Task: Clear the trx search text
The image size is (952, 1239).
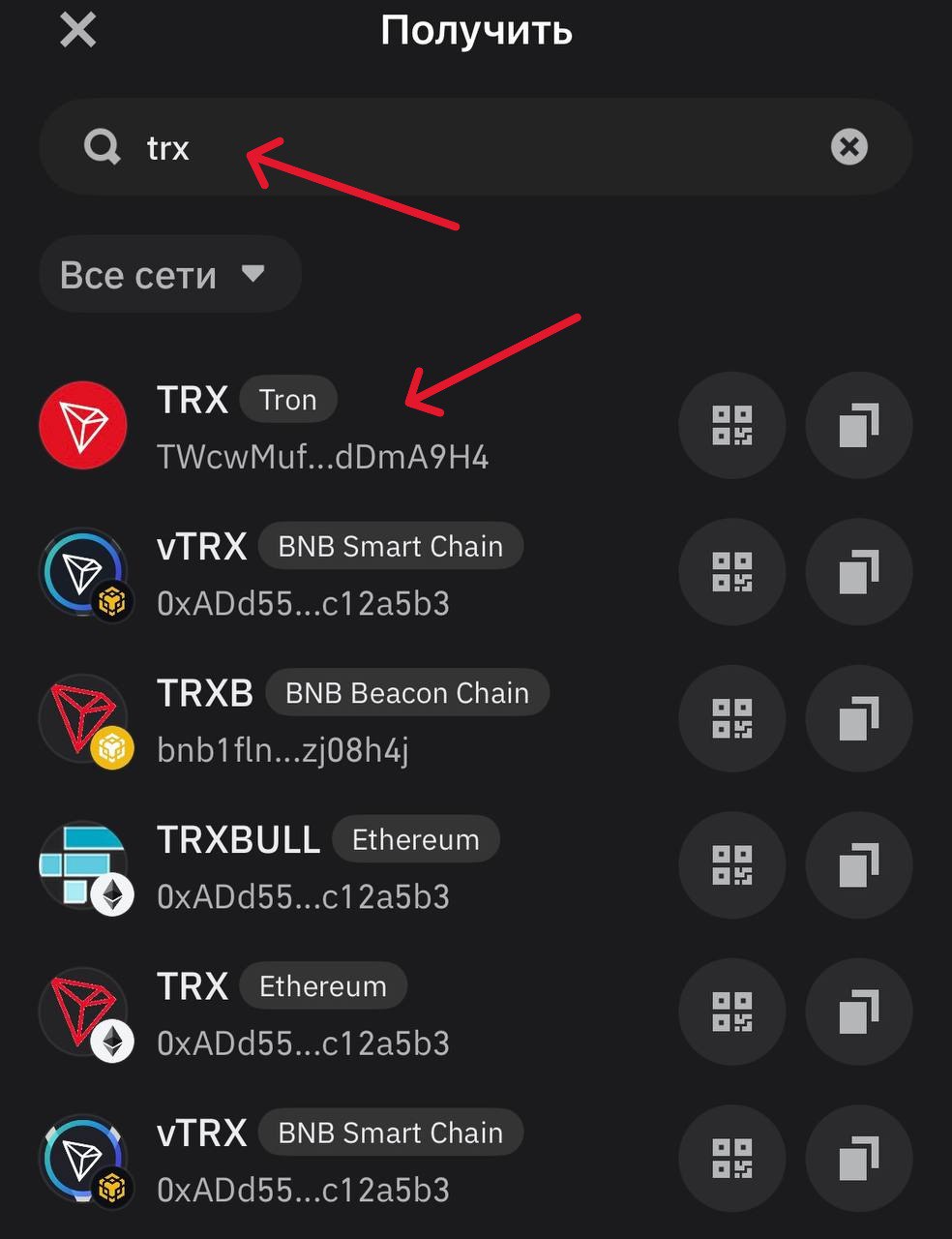Action: click(x=848, y=147)
